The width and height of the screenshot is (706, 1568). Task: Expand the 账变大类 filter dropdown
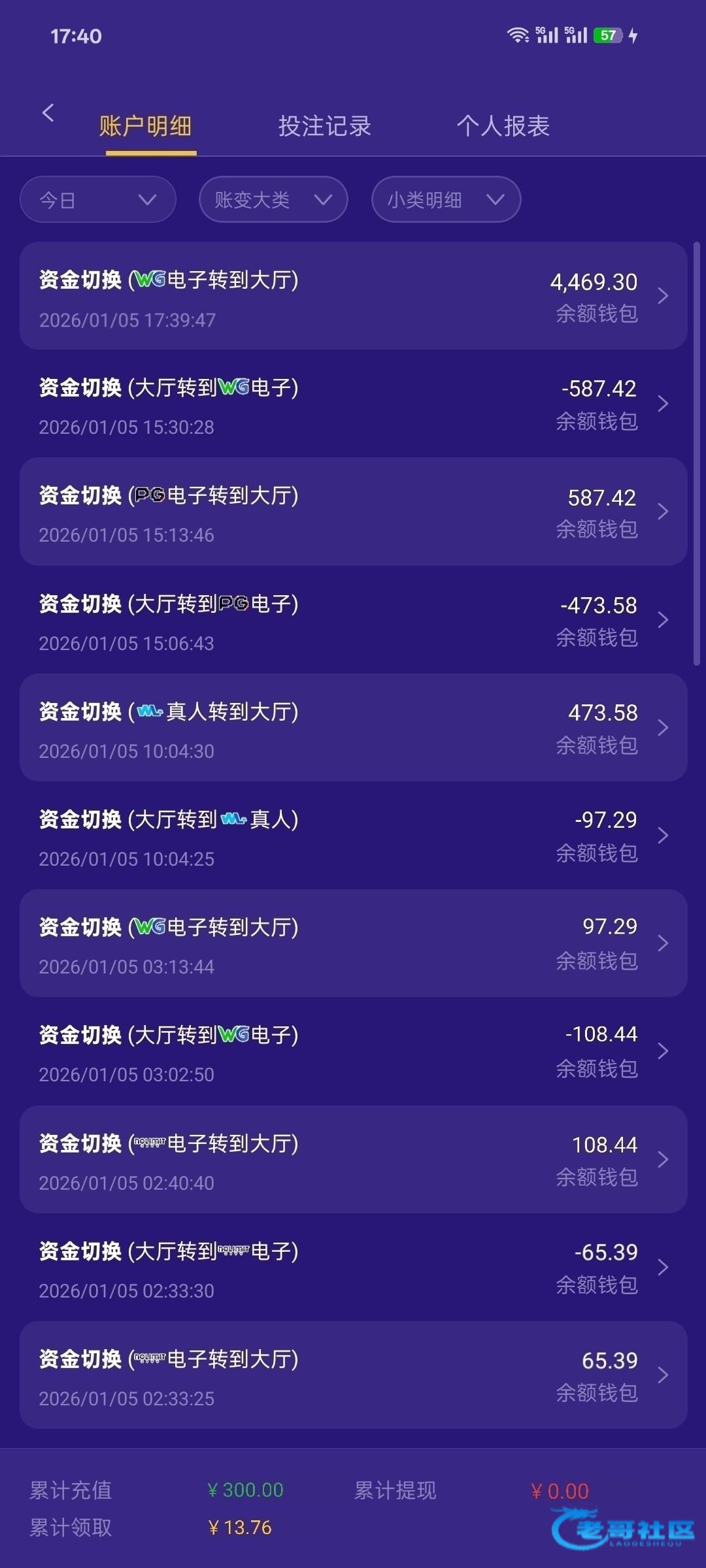pyautogui.click(x=273, y=200)
